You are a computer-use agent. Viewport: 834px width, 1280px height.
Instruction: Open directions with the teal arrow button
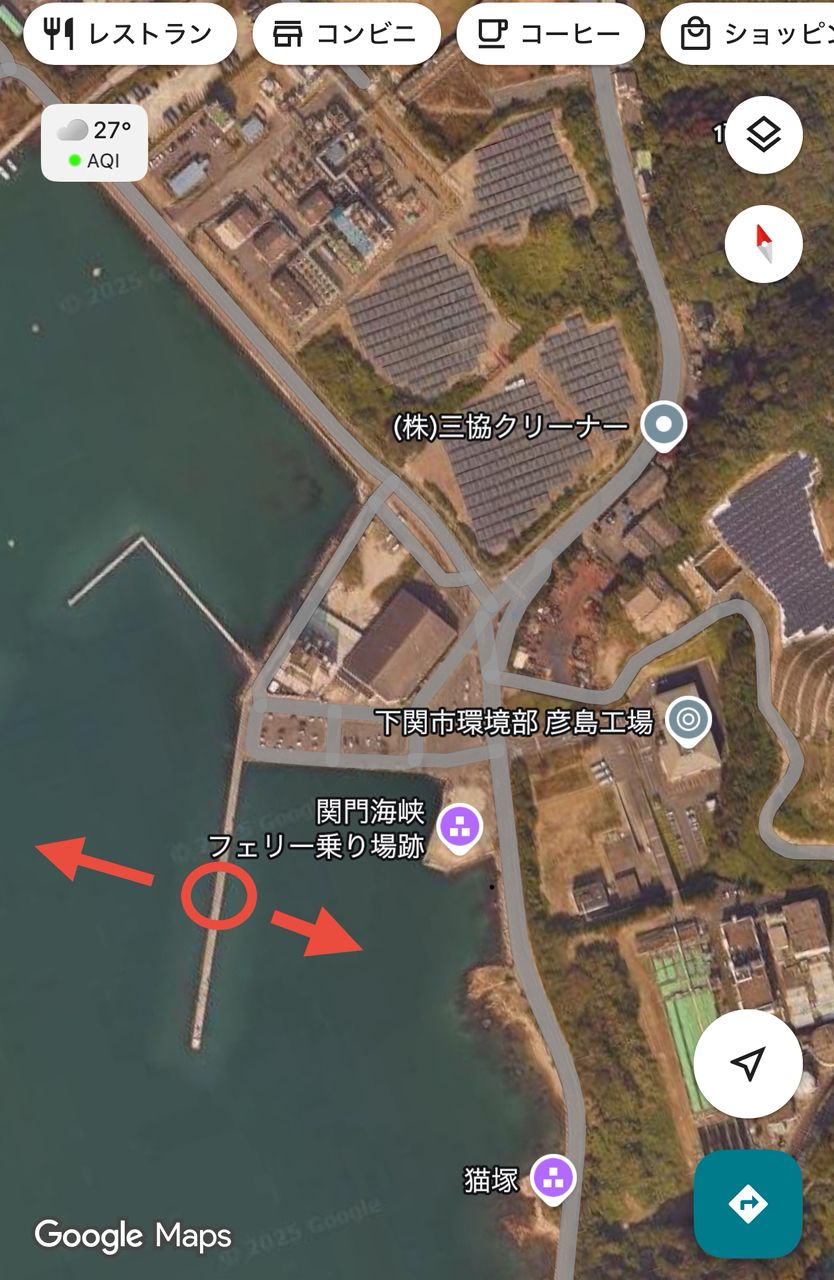(748, 1203)
